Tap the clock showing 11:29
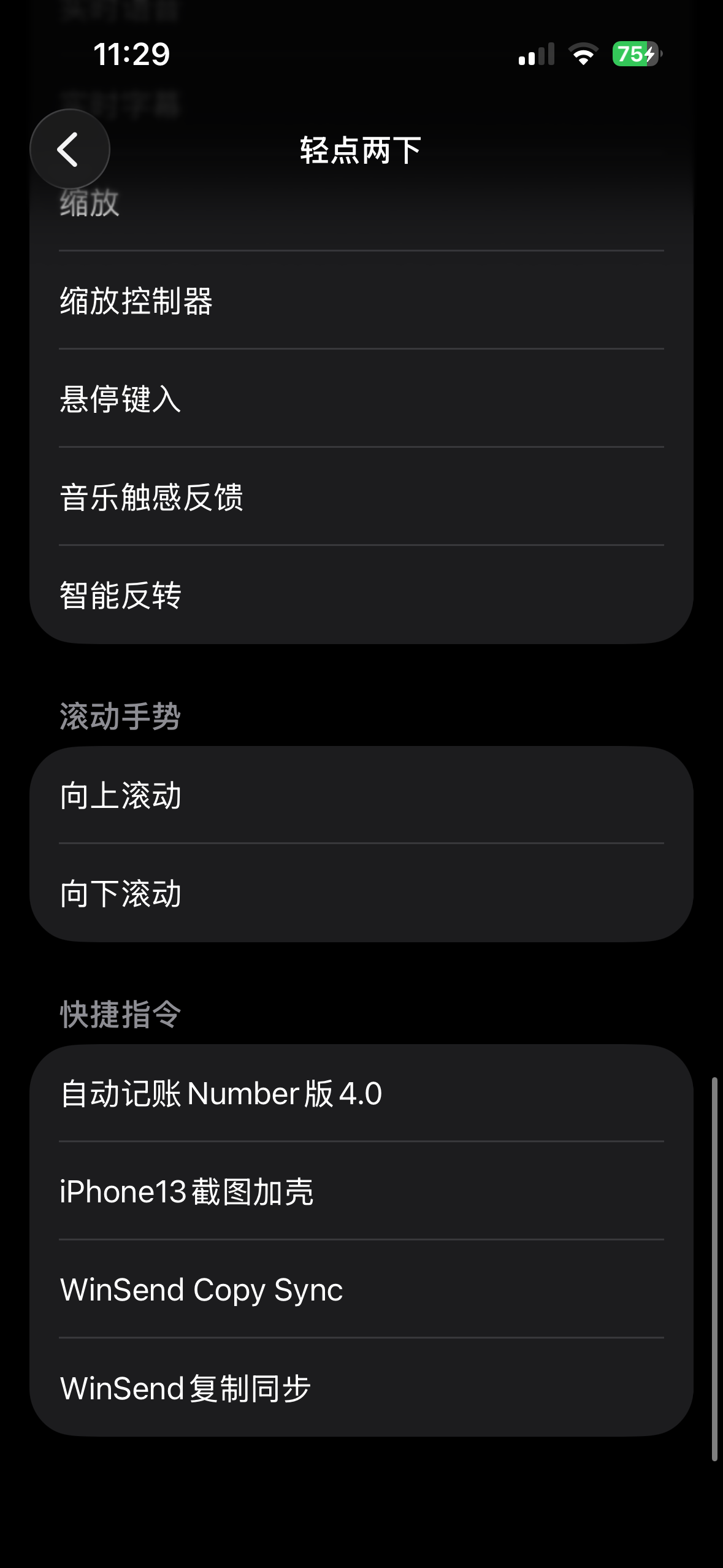The height and width of the screenshot is (1568, 723). click(x=129, y=55)
